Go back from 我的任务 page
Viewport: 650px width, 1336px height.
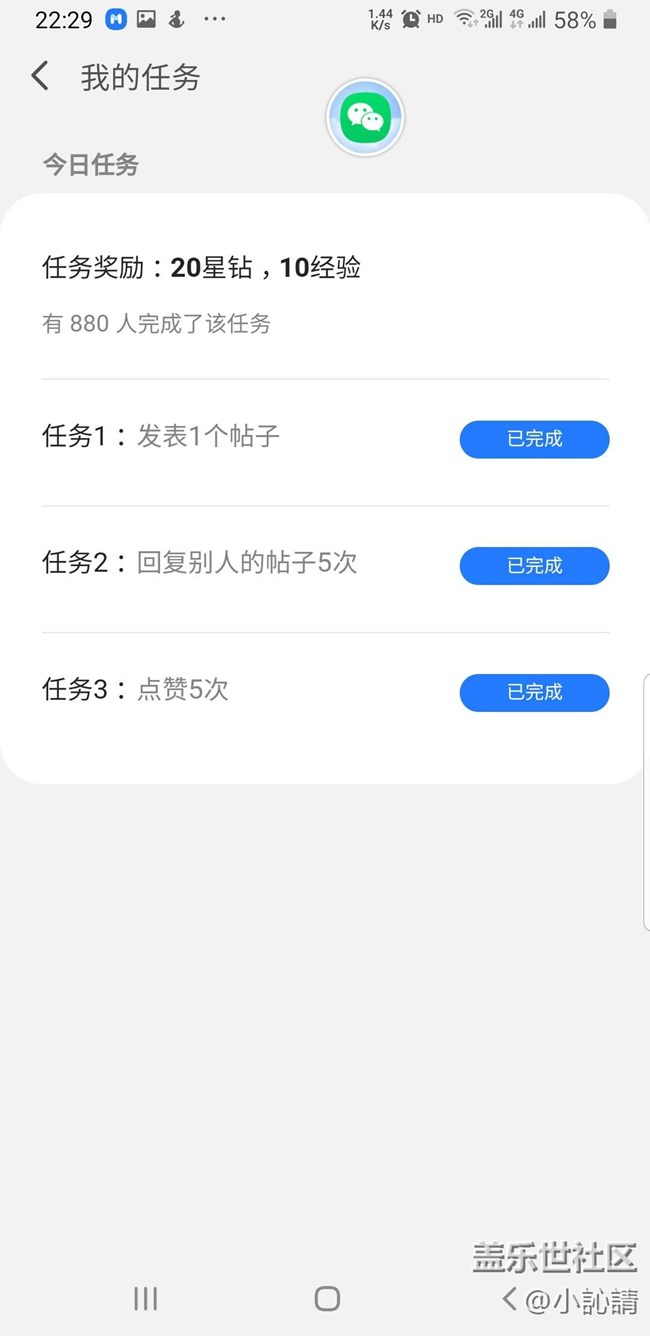pos(40,77)
